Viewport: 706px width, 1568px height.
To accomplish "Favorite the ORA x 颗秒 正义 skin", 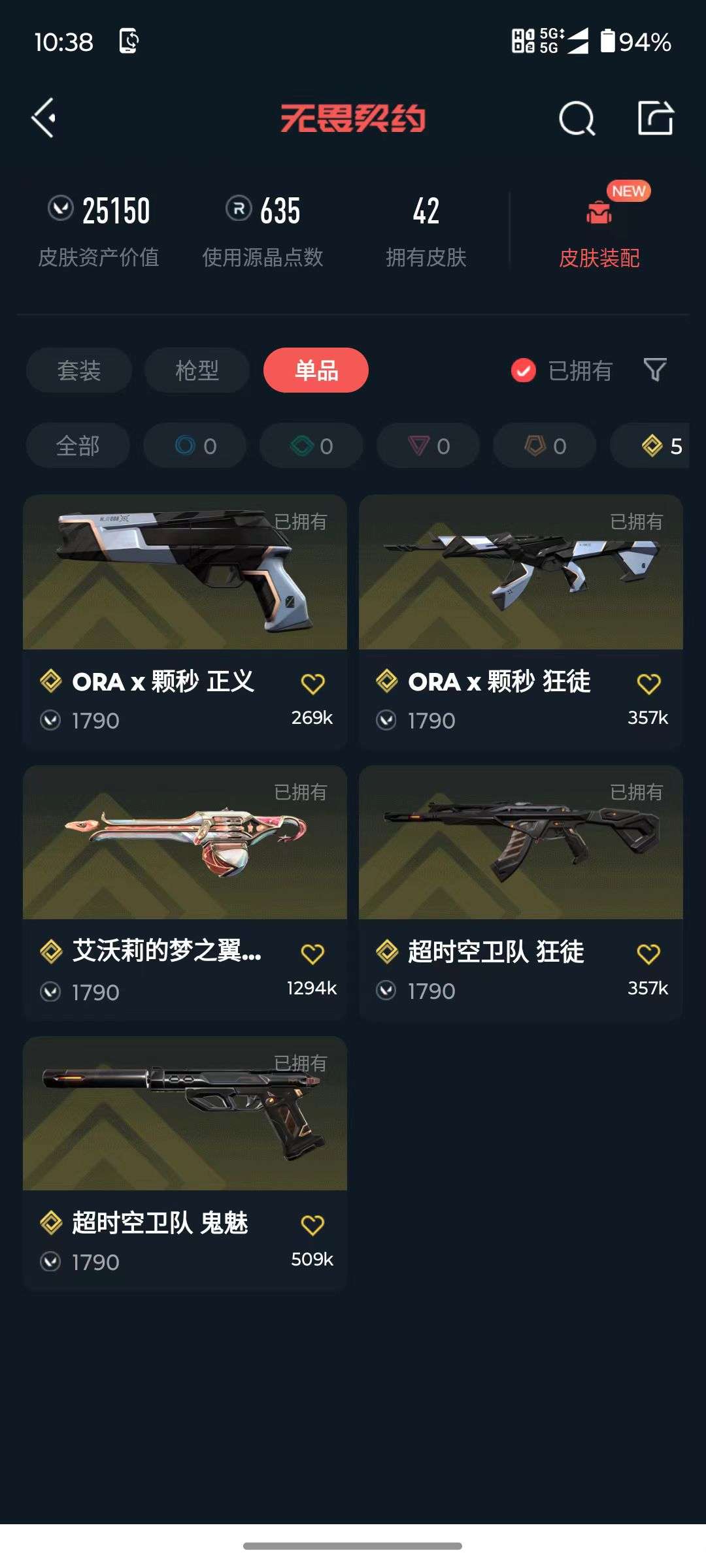I will click(313, 682).
